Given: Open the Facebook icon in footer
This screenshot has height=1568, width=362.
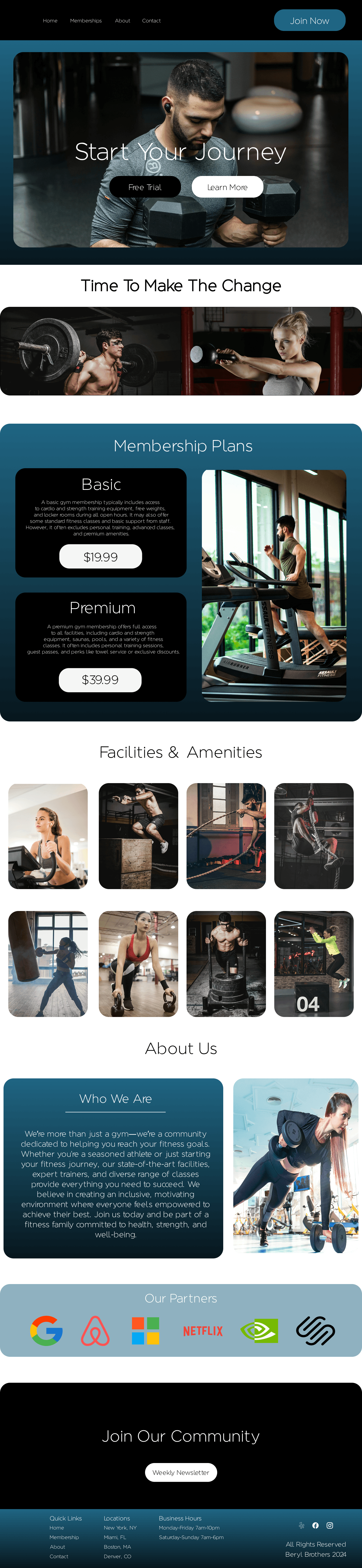Looking at the screenshot, I should pos(315,1525).
